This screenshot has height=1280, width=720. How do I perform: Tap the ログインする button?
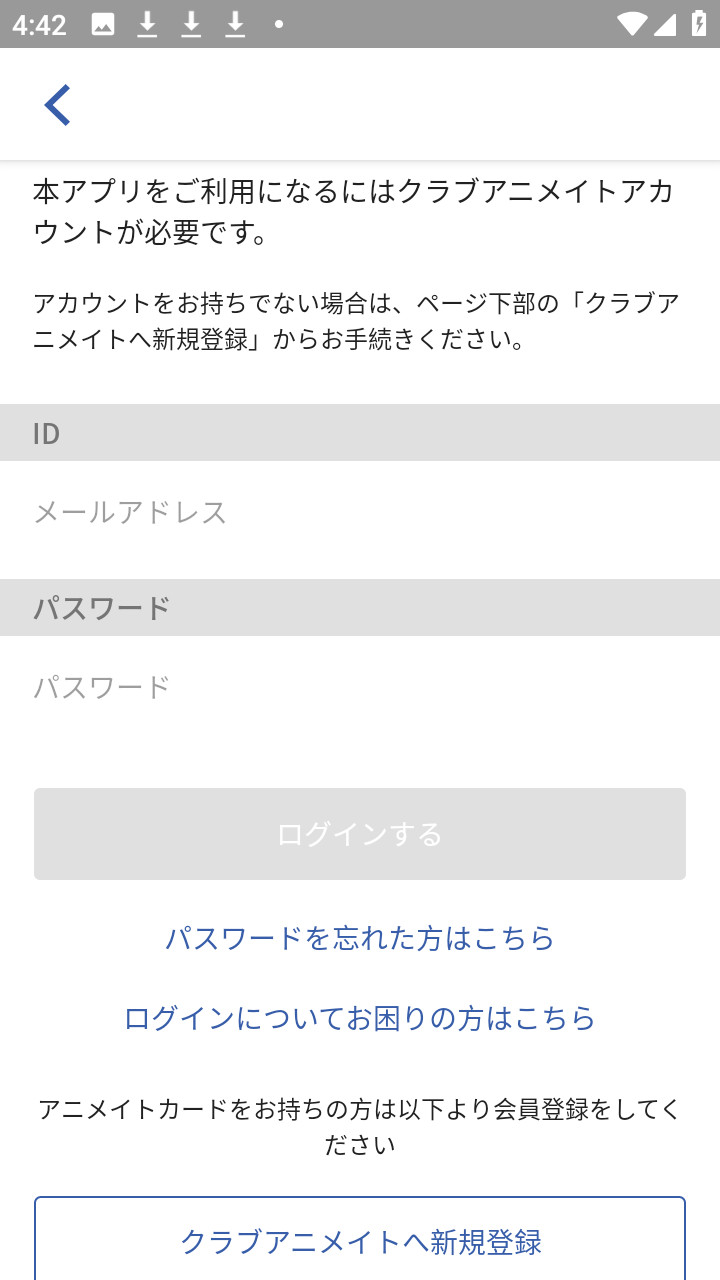click(360, 834)
